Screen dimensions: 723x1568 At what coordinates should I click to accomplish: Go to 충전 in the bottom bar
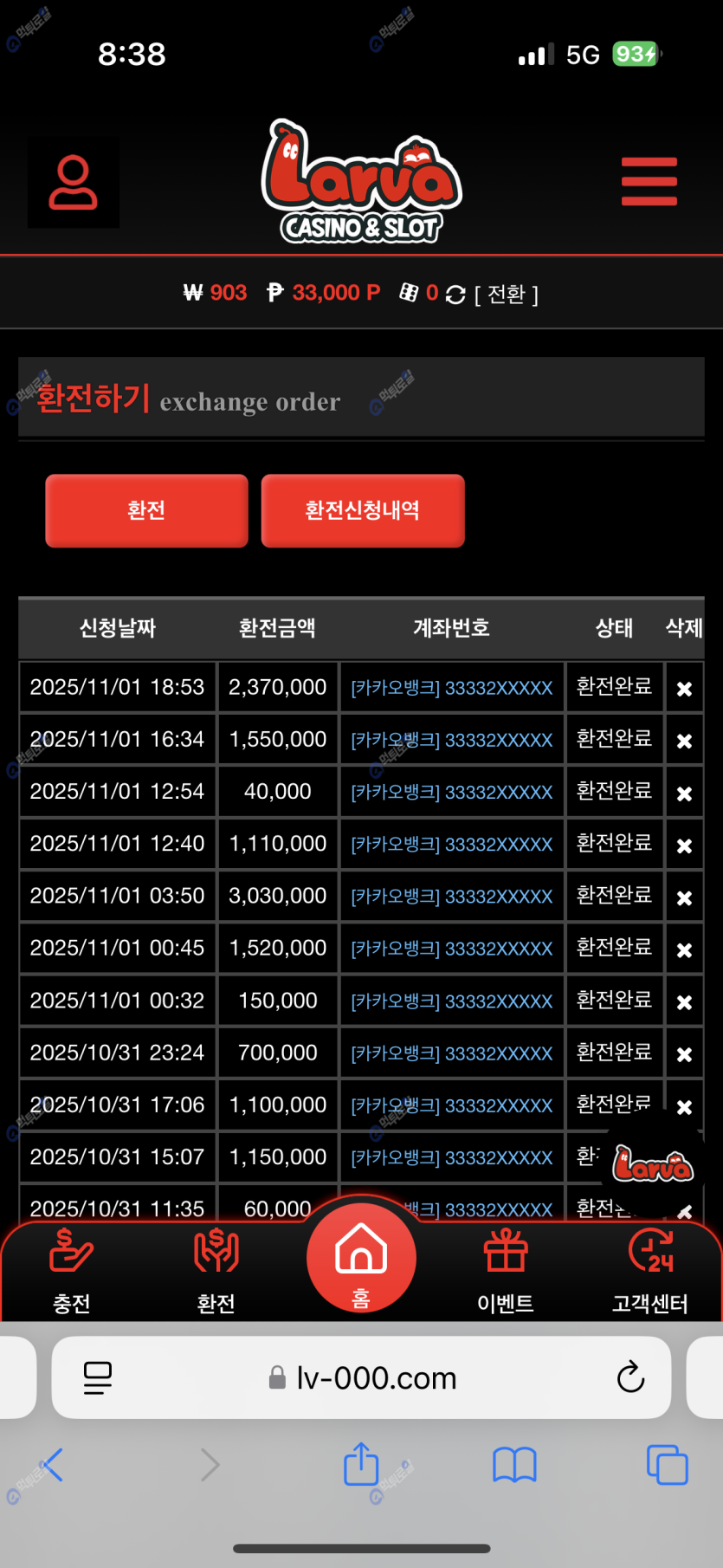point(72,1271)
